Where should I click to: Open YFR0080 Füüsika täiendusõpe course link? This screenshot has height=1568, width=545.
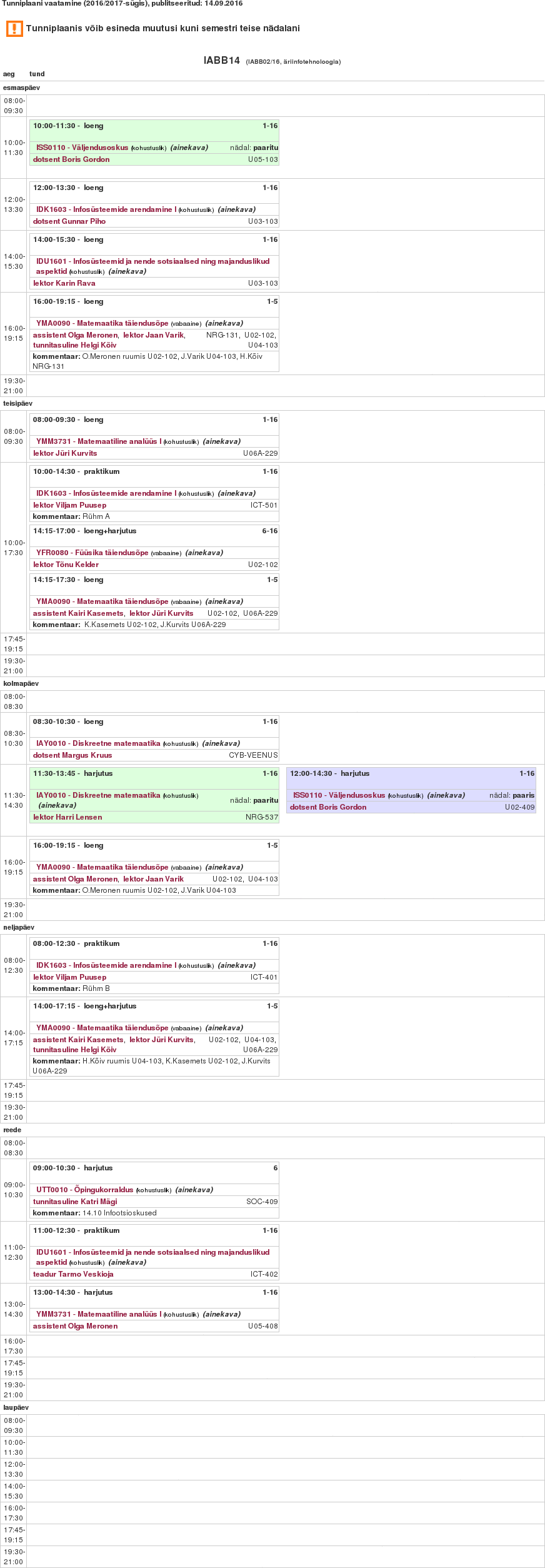click(92, 553)
